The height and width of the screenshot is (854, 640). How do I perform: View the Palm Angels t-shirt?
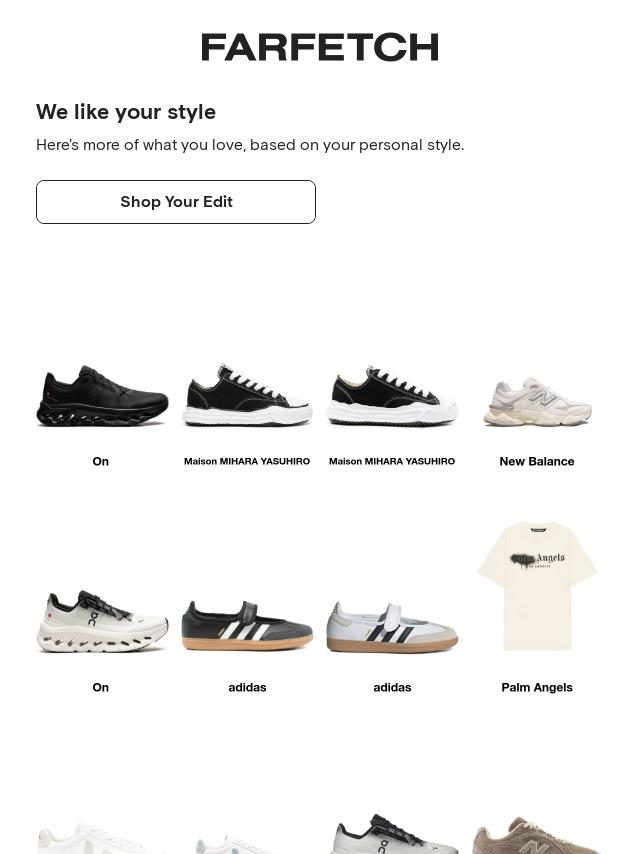pyautogui.click(x=537, y=586)
